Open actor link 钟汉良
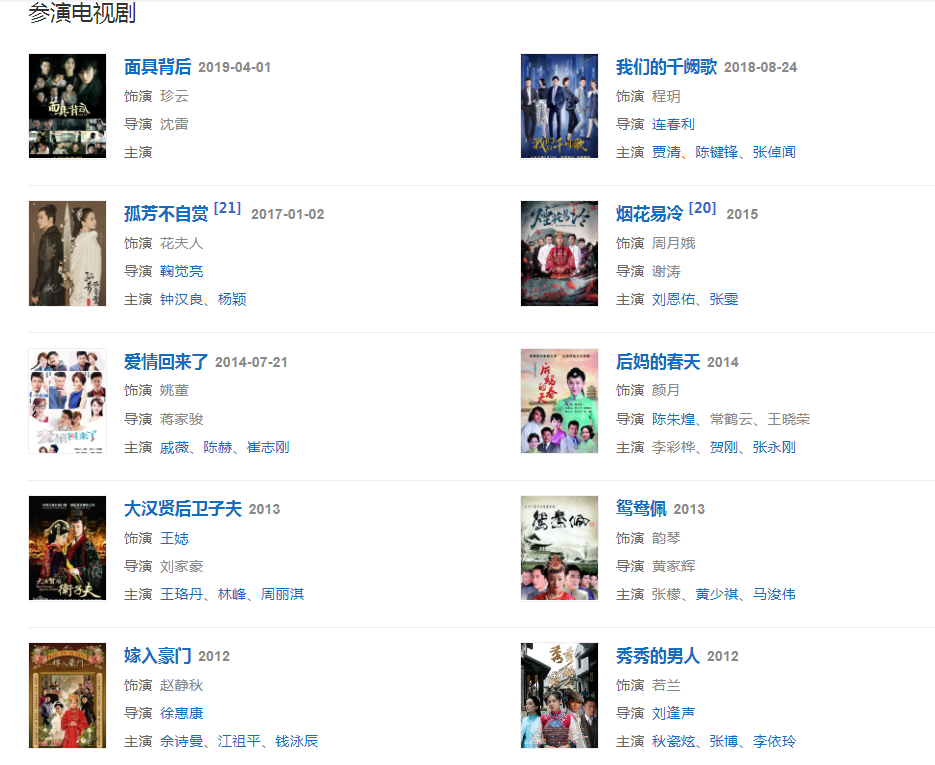Image resolution: width=935 pixels, height=765 pixels. tap(181, 299)
